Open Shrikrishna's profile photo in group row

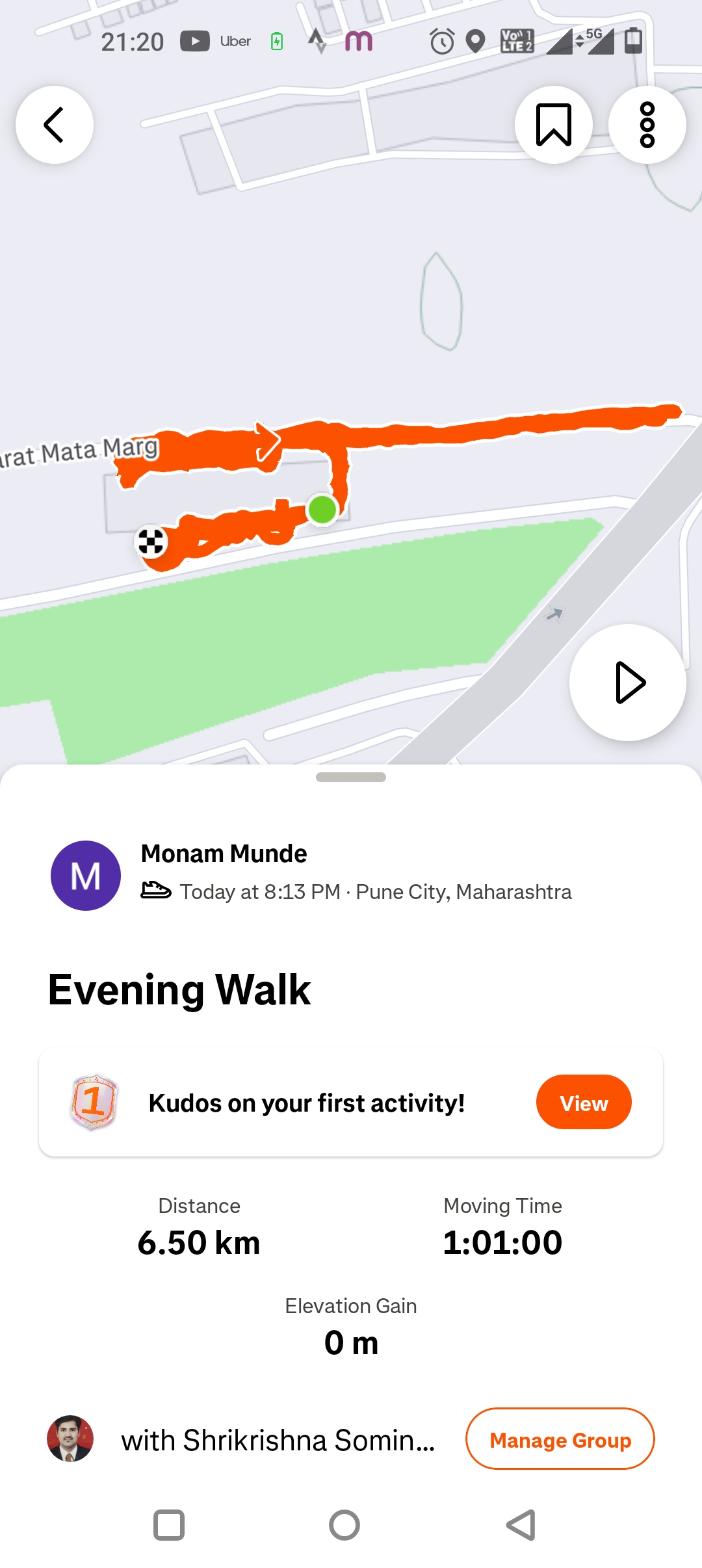[x=70, y=1439]
